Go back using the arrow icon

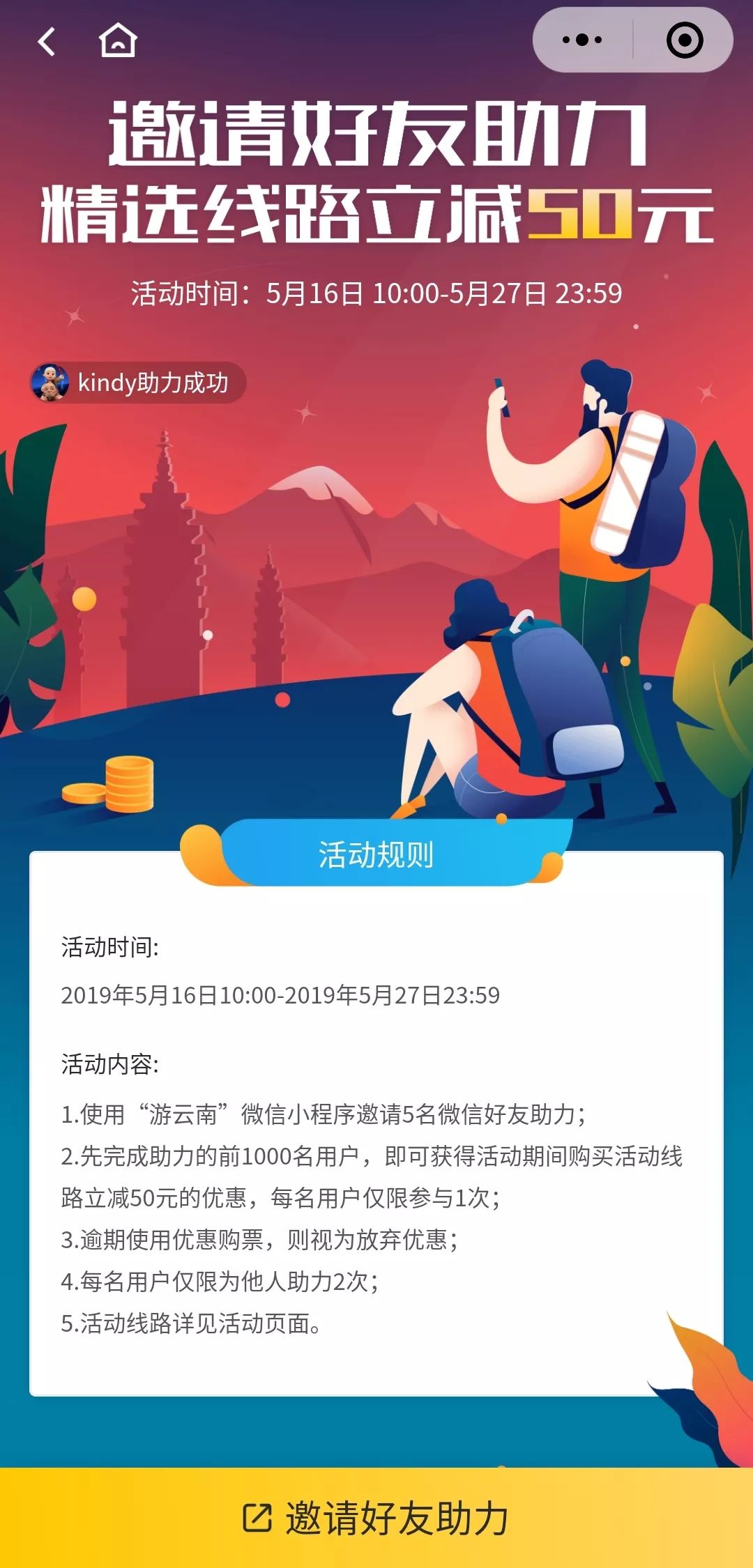[46, 41]
